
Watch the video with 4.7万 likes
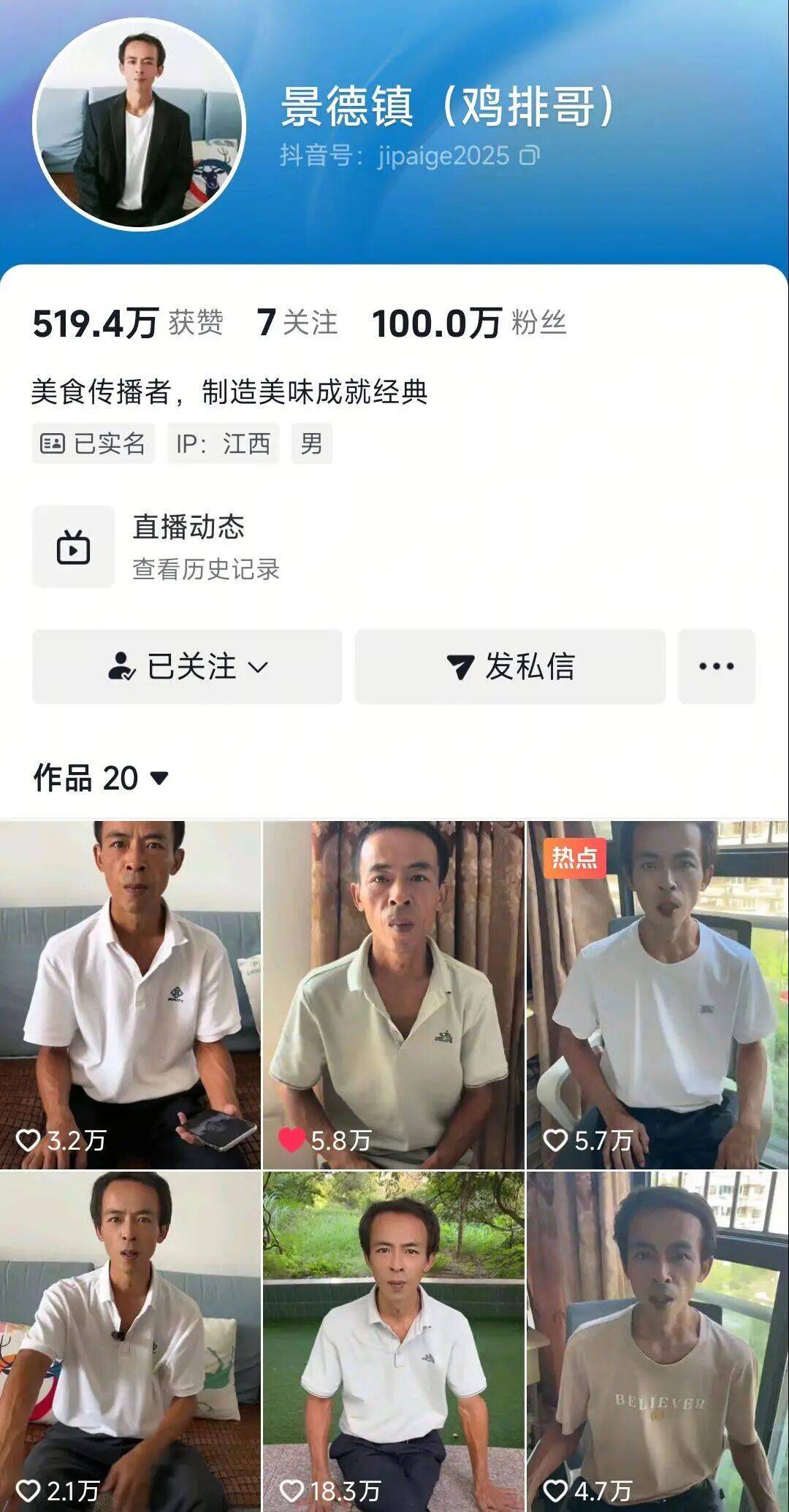pos(657,1340)
